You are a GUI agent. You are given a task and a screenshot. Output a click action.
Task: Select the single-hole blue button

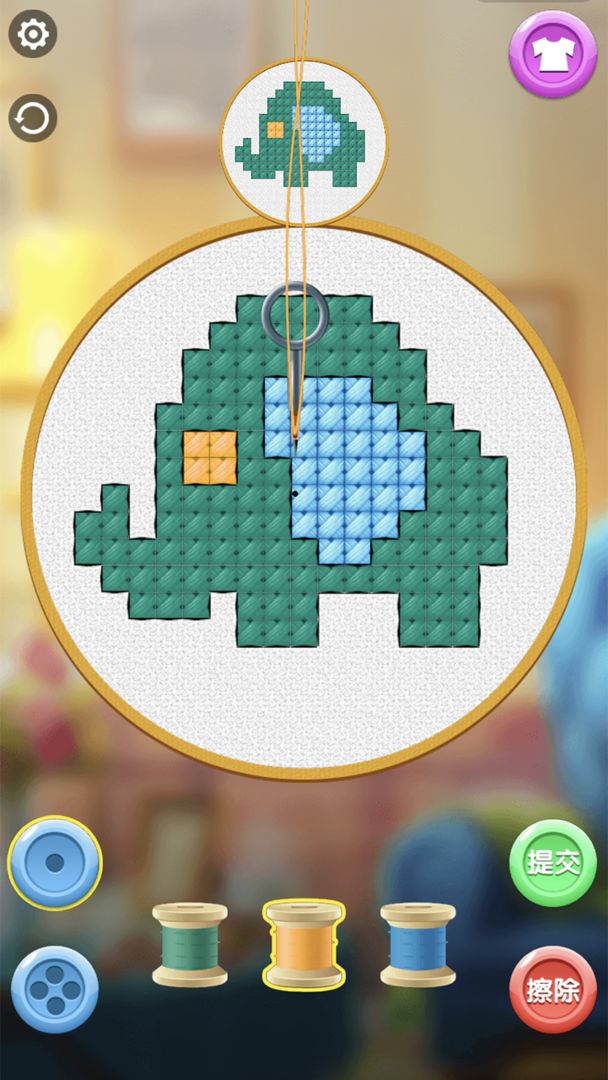click(55, 862)
